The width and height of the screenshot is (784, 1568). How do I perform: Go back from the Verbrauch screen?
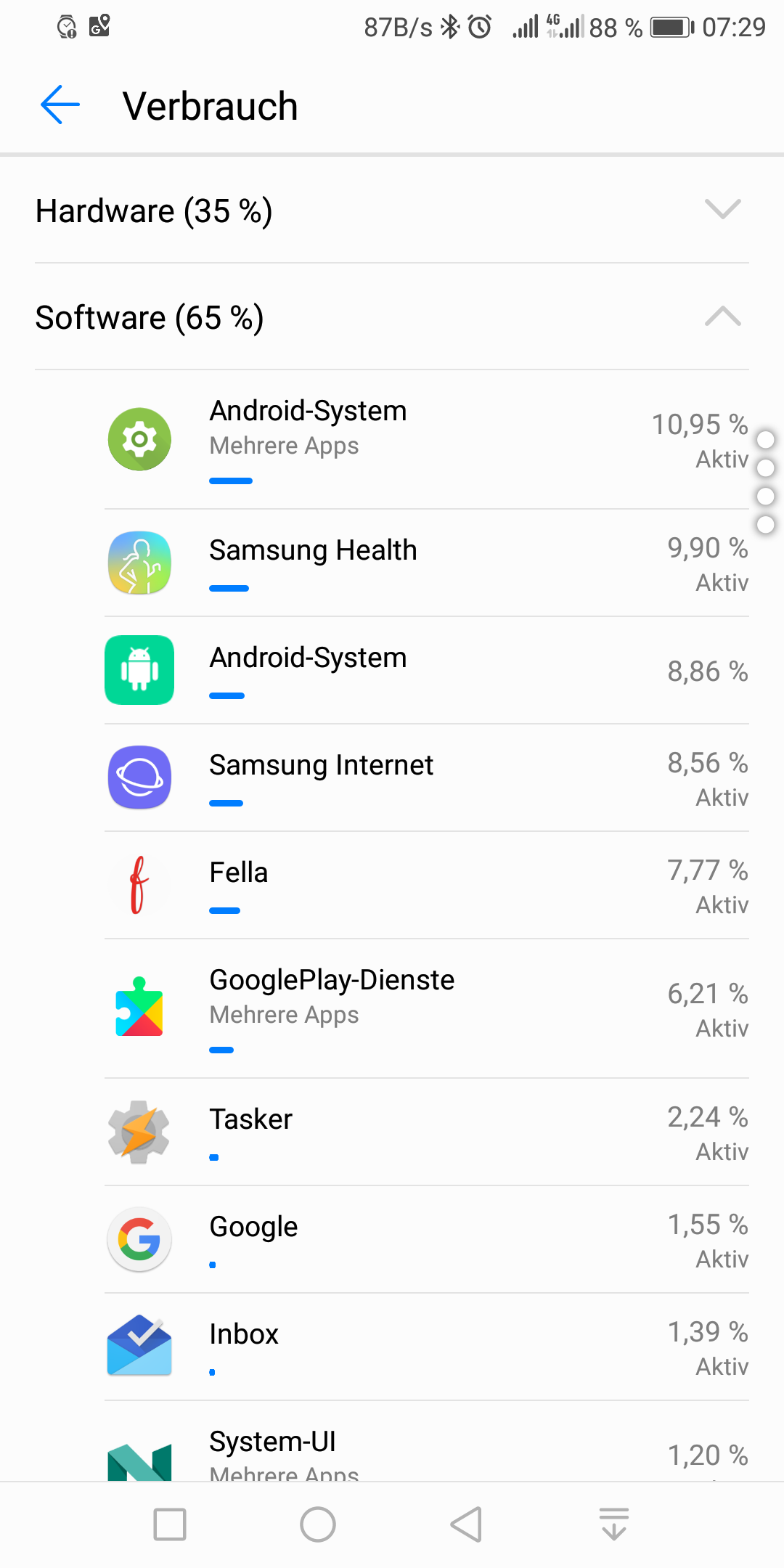click(60, 105)
